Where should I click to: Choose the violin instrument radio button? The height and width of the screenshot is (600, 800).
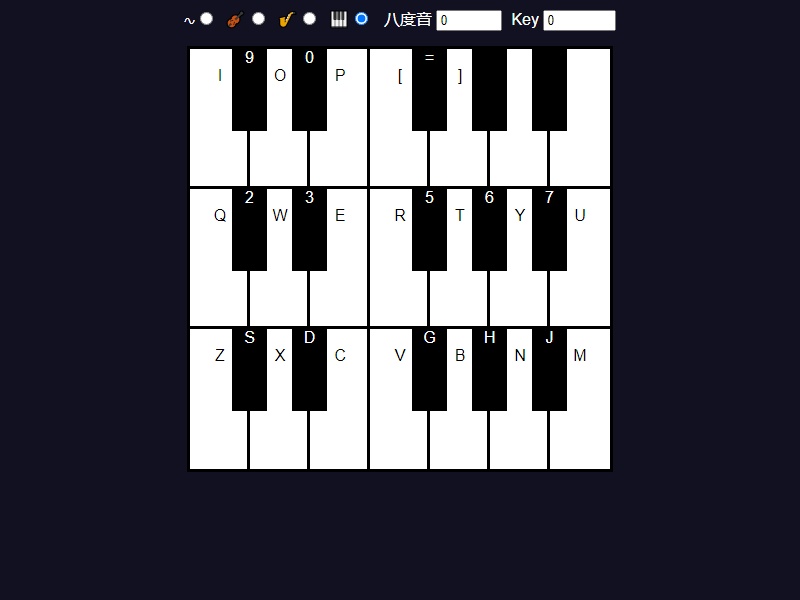pyautogui.click(x=258, y=18)
